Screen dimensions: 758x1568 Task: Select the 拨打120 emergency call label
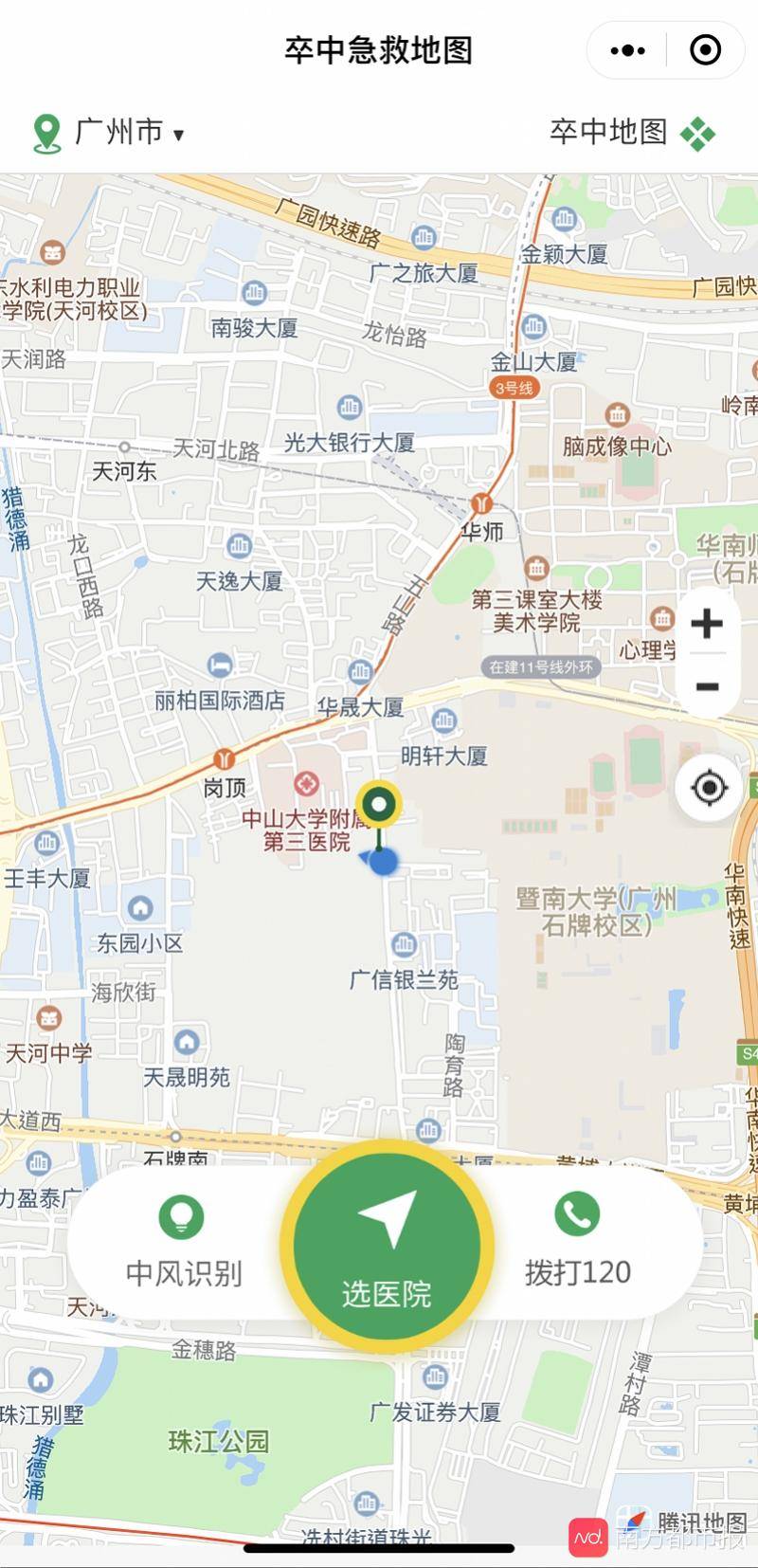pos(578,1273)
